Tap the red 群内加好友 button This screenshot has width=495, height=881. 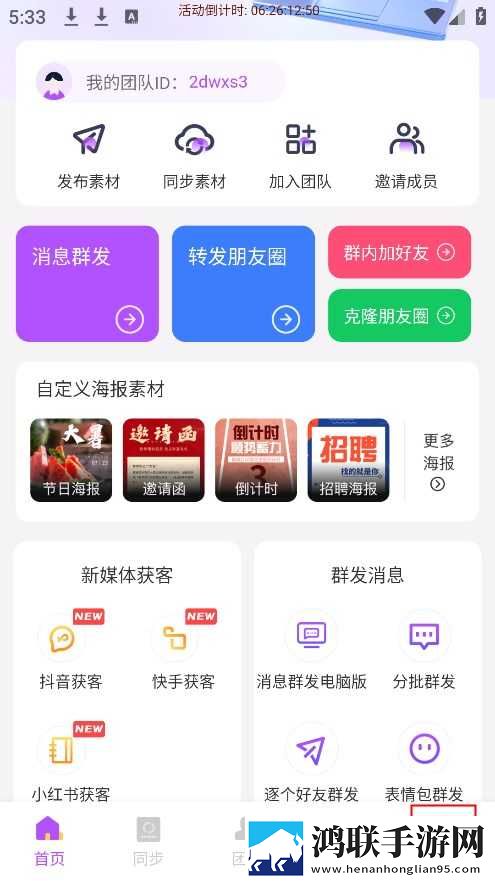pos(399,252)
